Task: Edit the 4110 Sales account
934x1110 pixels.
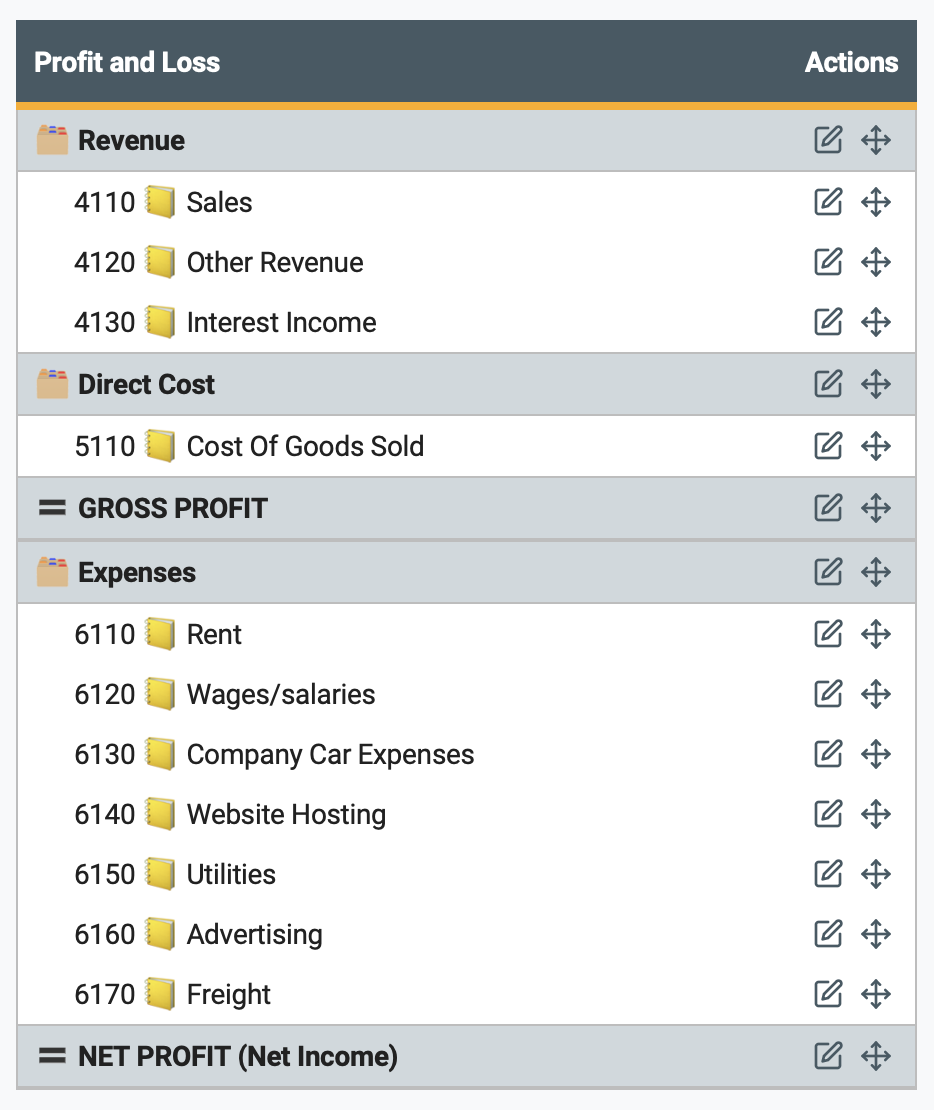Action: click(x=828, y=202)
